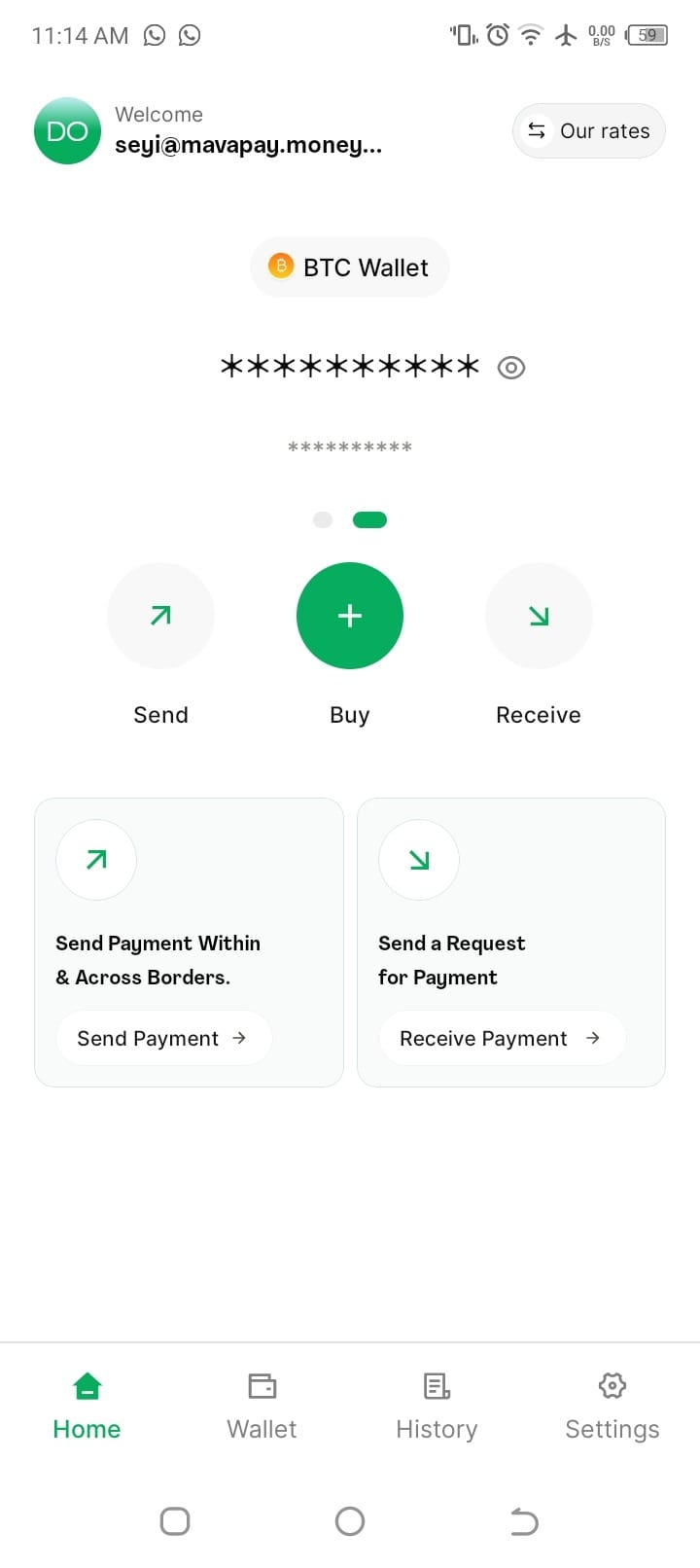The image size is (700, 1568).
Task: Reveal the hidden wallet balance
Action: coord(510,368)
